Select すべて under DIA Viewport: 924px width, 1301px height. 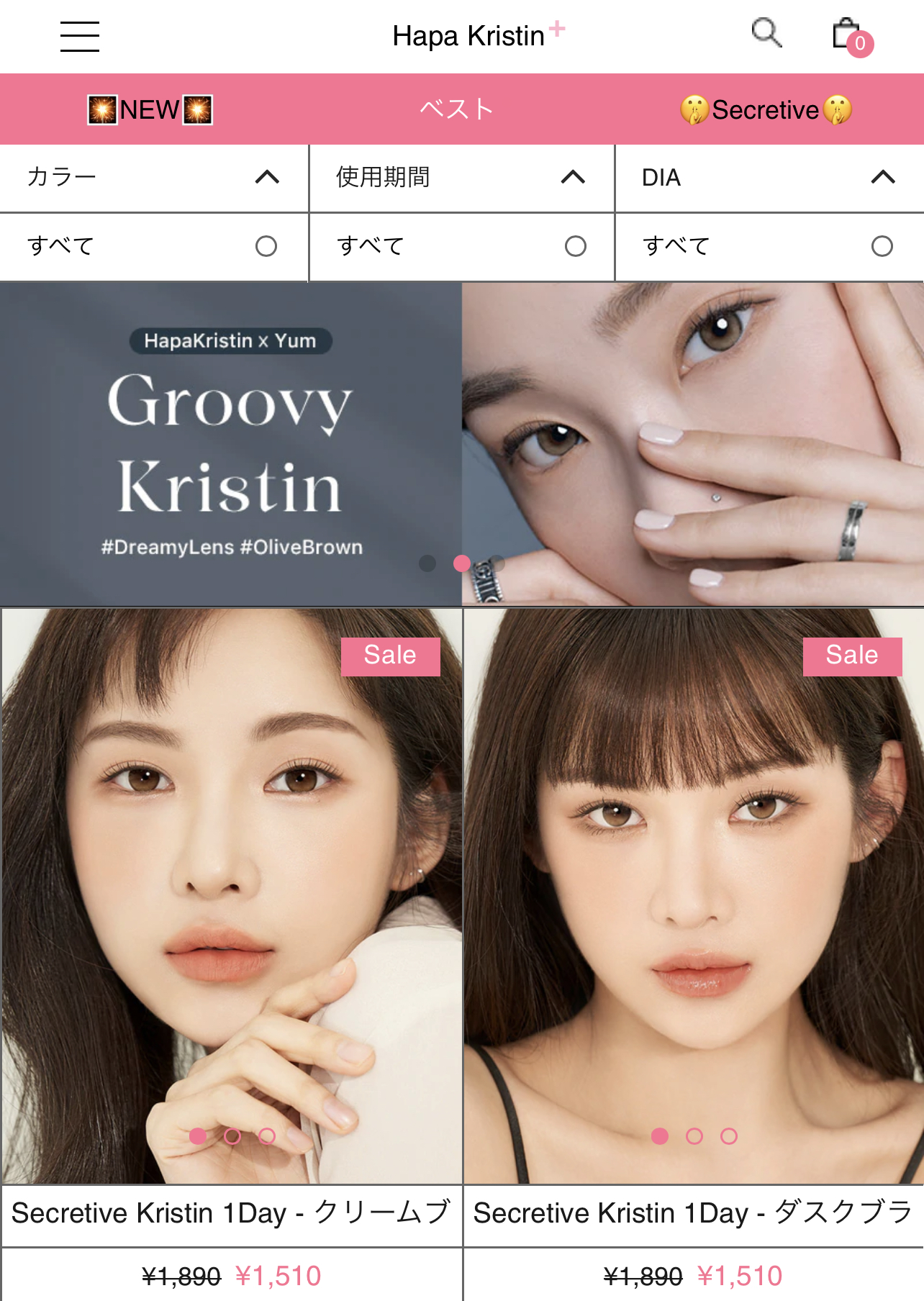pos(882,247)
